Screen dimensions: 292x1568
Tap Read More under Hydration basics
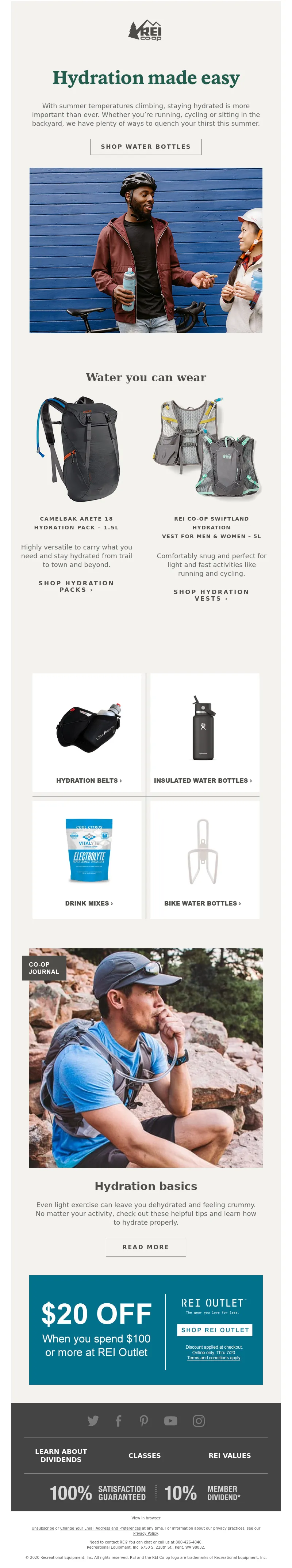pos(145,1247)
